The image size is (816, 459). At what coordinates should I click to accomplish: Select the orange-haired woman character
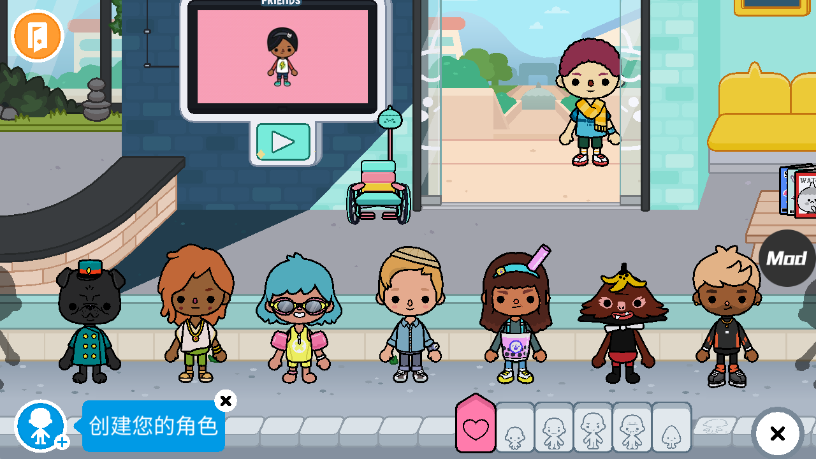(x=194, y=313)
